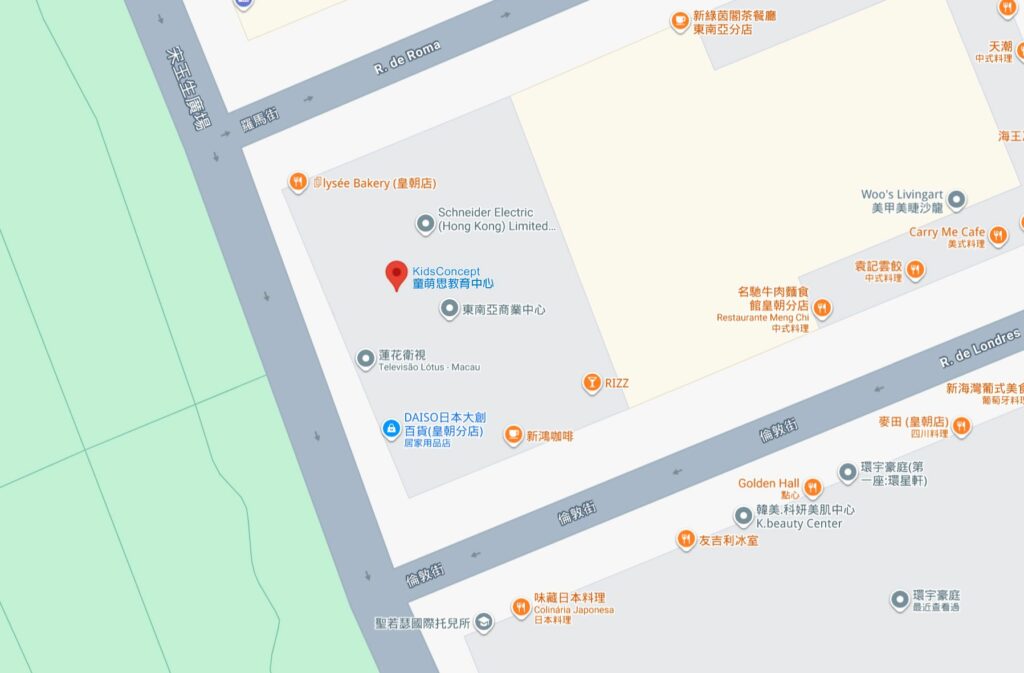Open the RIZZ bar marker

[x=592, y=383]
